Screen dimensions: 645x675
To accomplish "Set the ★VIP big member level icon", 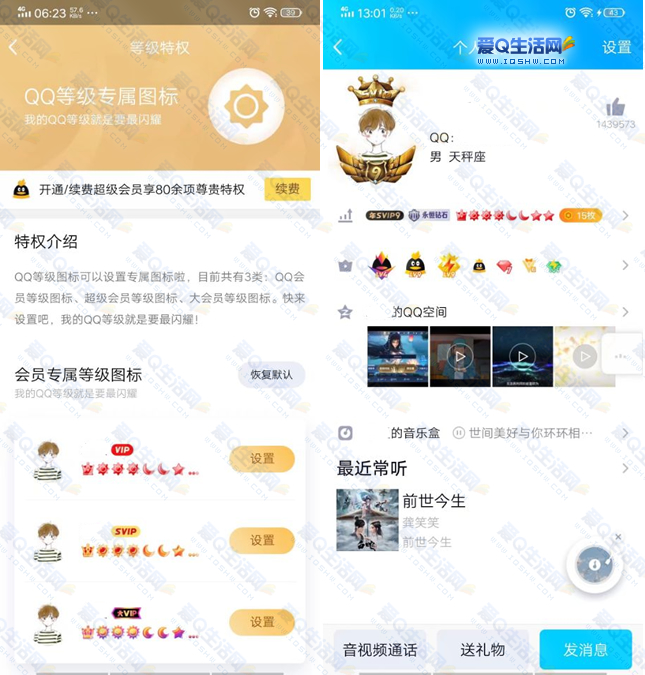I will (262, 622).
